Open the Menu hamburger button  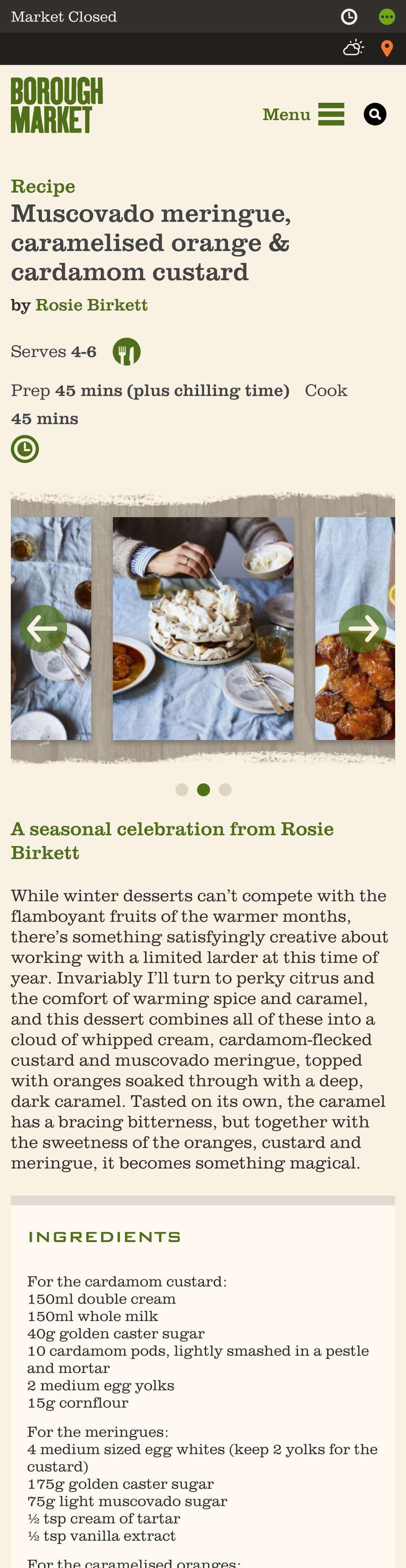pos(303,114)
